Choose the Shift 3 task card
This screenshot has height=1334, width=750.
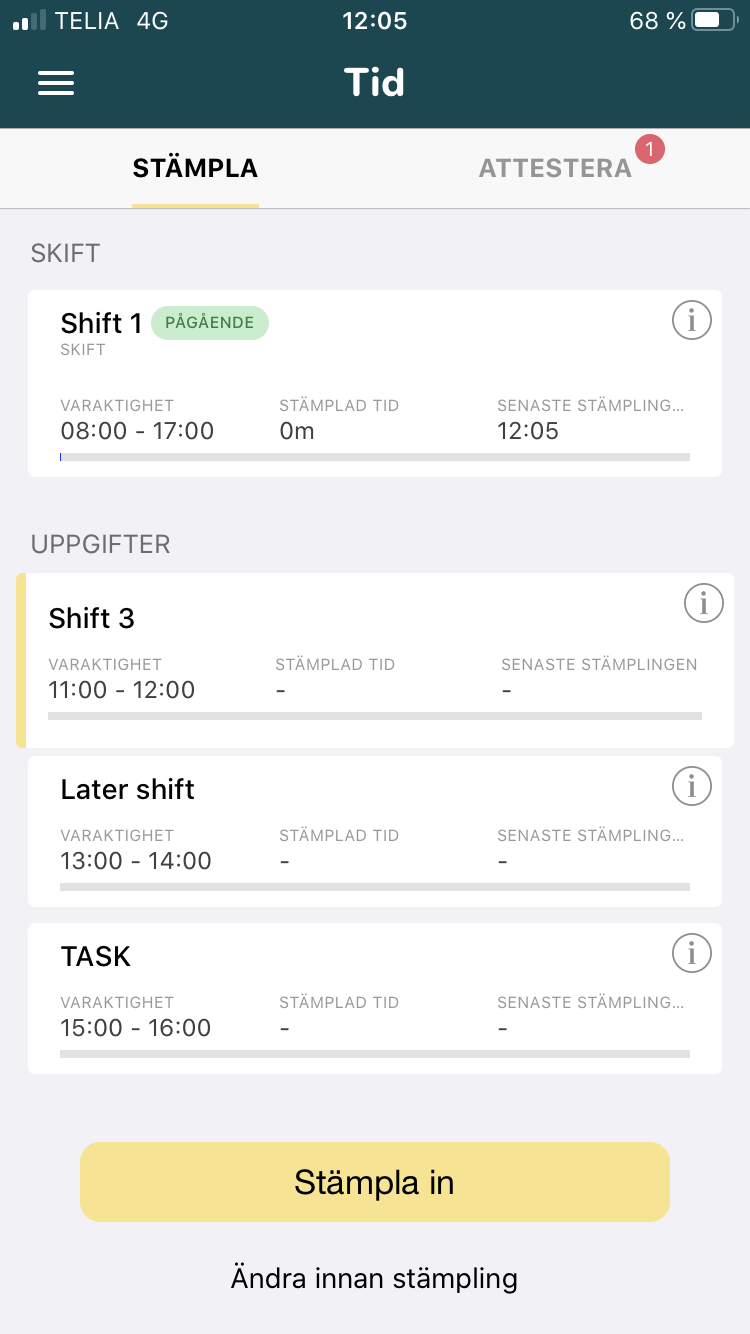click(375, 661)
